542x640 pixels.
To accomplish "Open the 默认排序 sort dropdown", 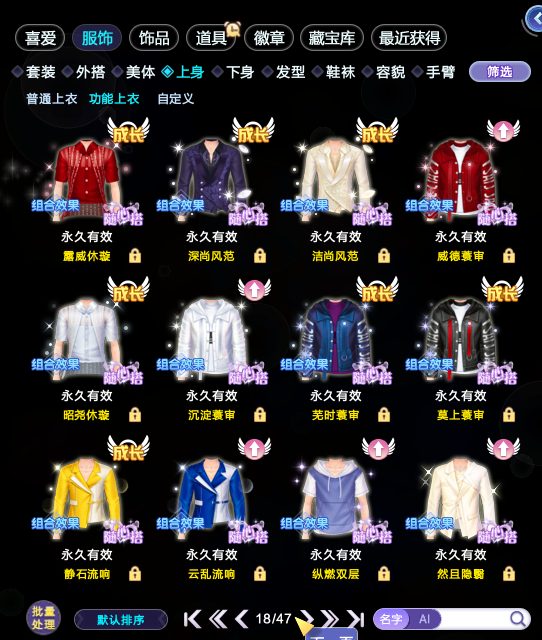I will (121, 620).
